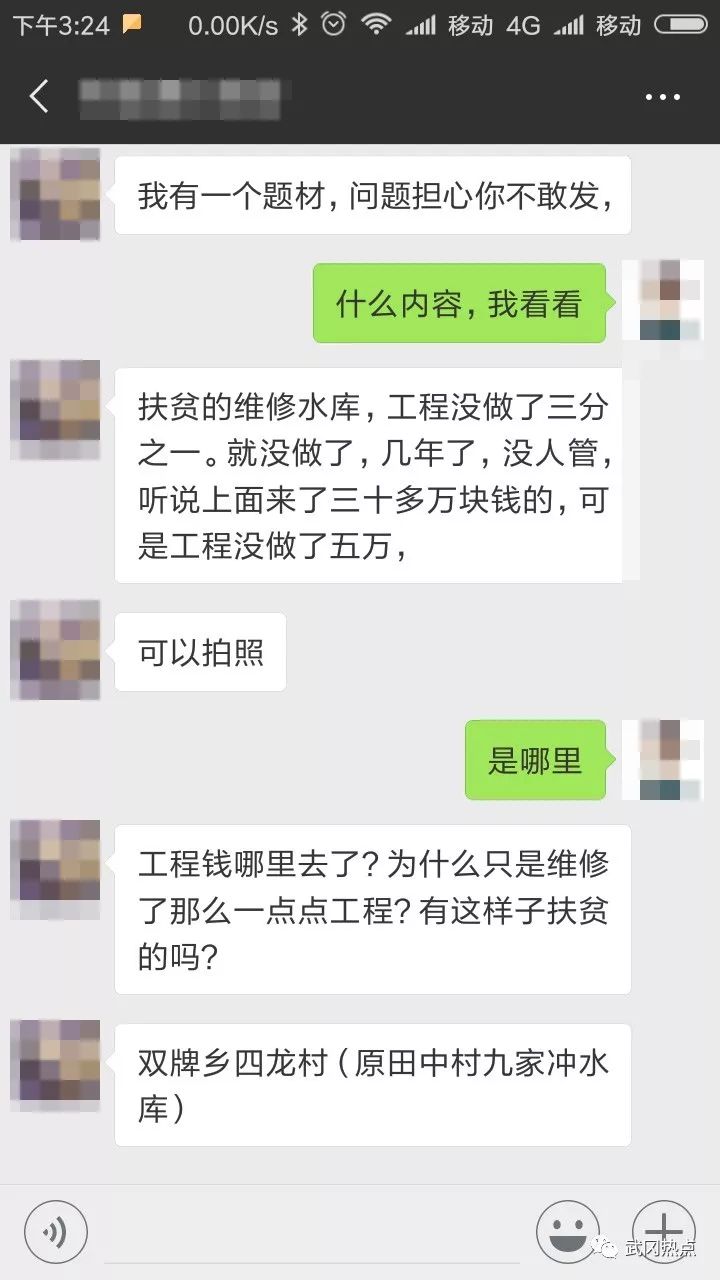The width and height of the screenshot is (720, 1280).
Task: Open own avatar beside "什么内容,我看看" message
Action: tap(663, 301)
